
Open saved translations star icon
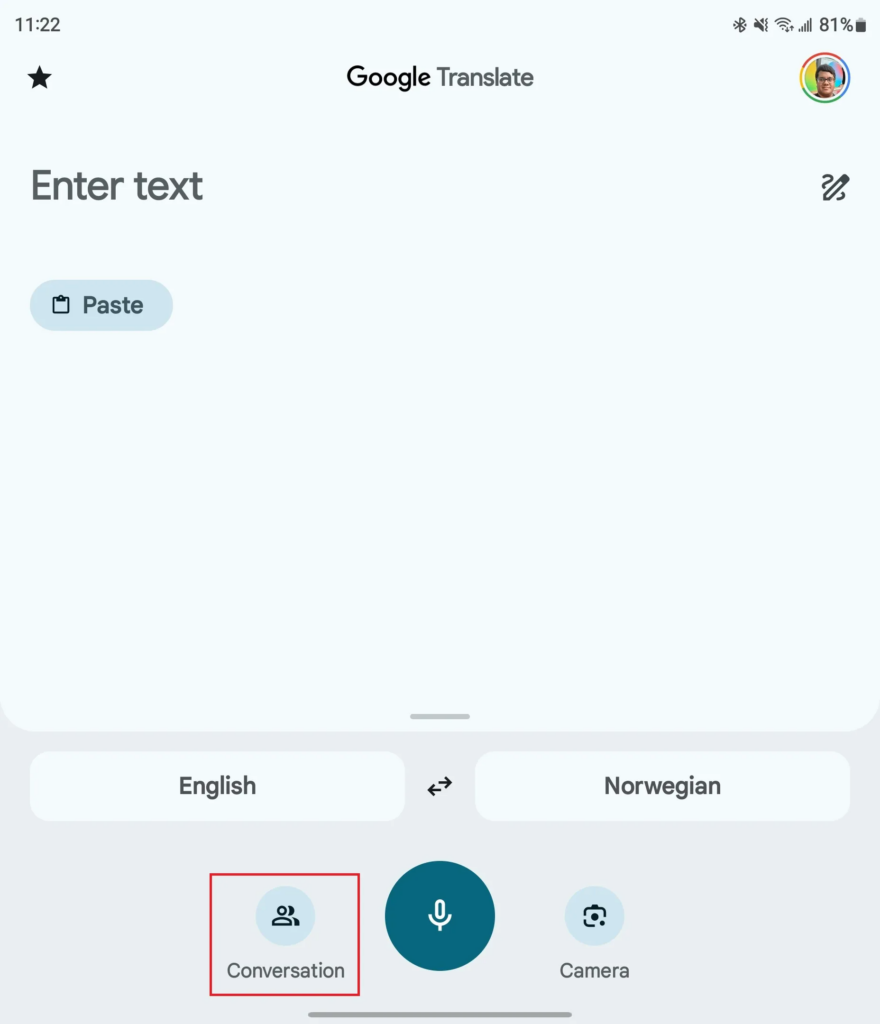point(39,78)
